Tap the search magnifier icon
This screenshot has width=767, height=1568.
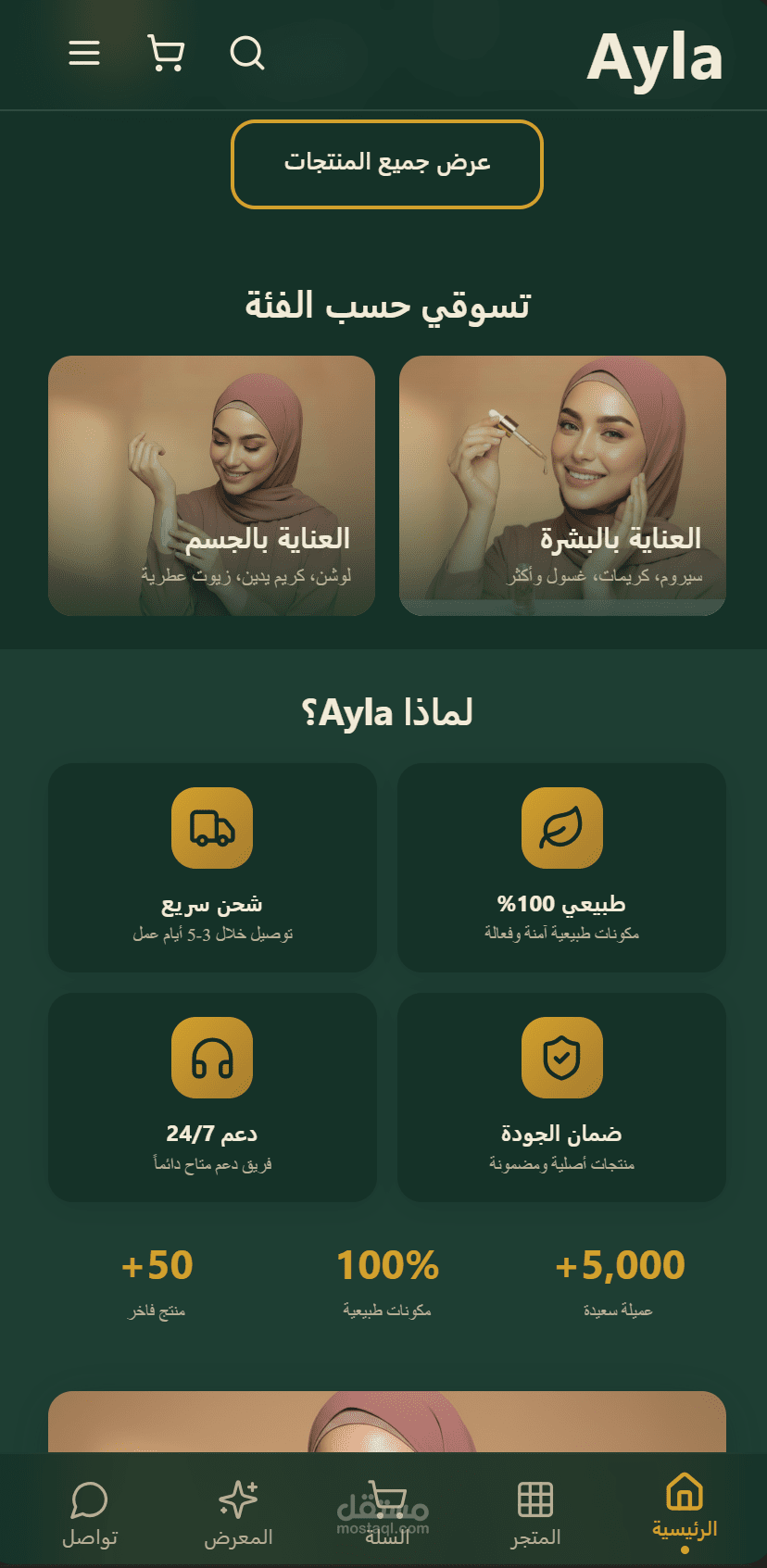(x=246, y=54)
